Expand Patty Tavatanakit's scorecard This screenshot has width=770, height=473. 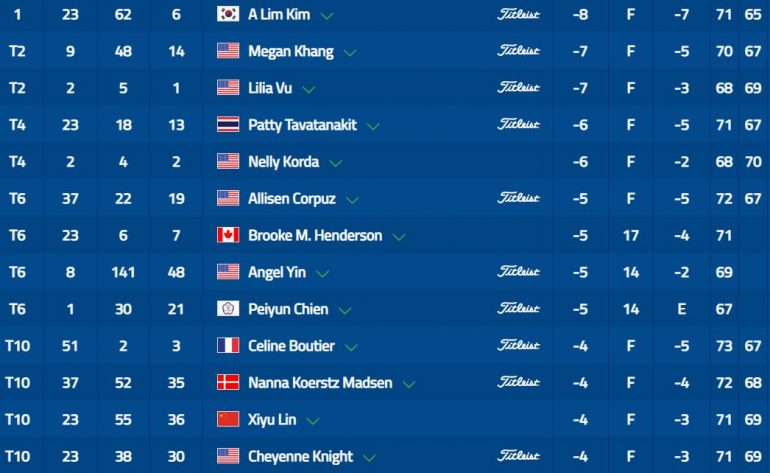pos(375,126)
